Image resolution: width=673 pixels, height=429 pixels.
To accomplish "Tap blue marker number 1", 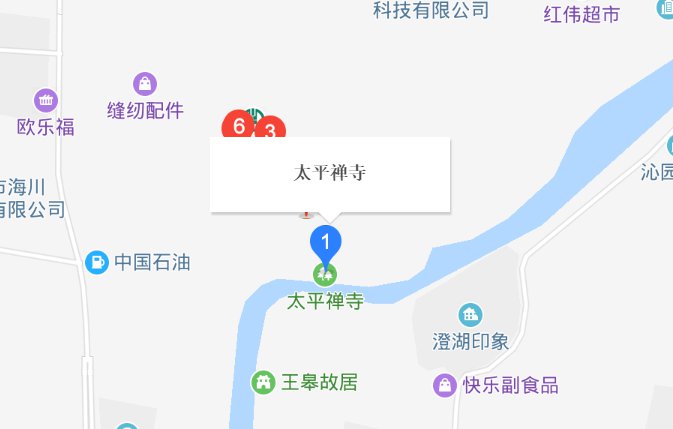I will pyautogui.click(x=325, y=242).
